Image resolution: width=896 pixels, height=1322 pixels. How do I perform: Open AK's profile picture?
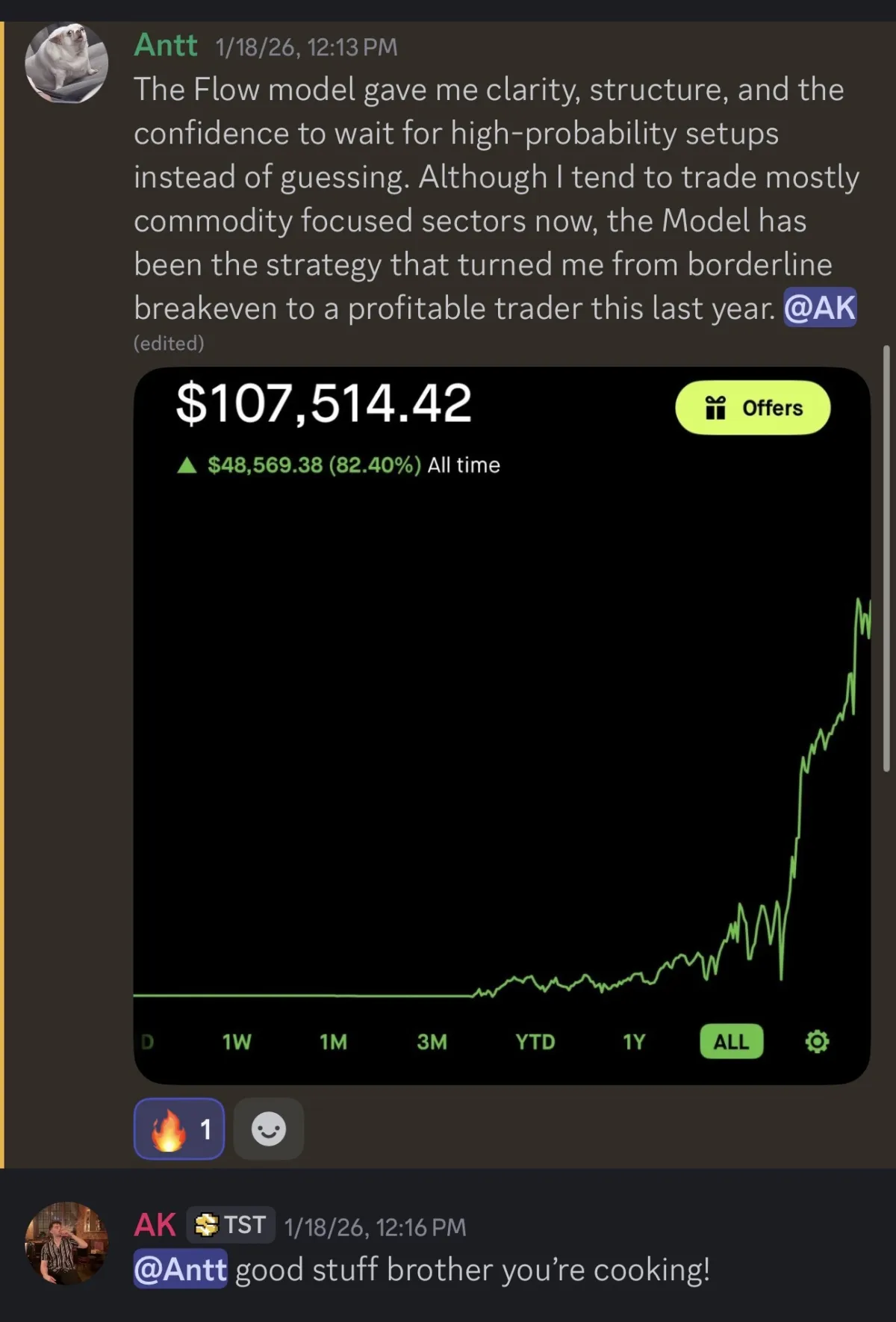[x=66, y=1243]
